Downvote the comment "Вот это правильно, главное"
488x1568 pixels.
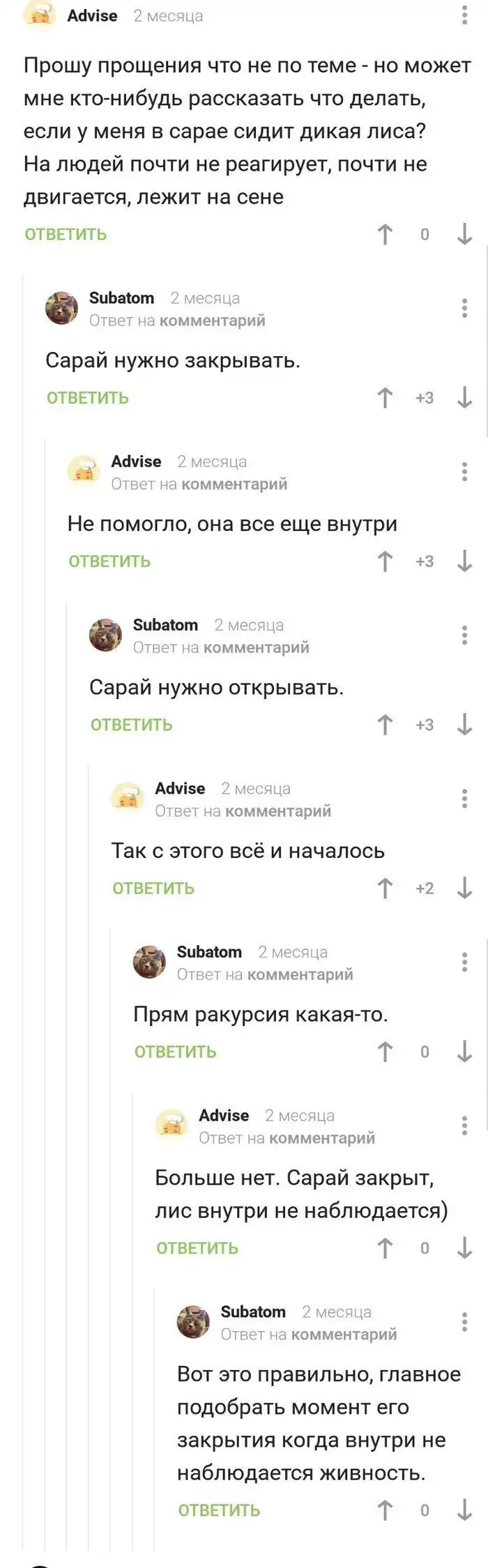pyautogui.click(x=464, y=1510)
